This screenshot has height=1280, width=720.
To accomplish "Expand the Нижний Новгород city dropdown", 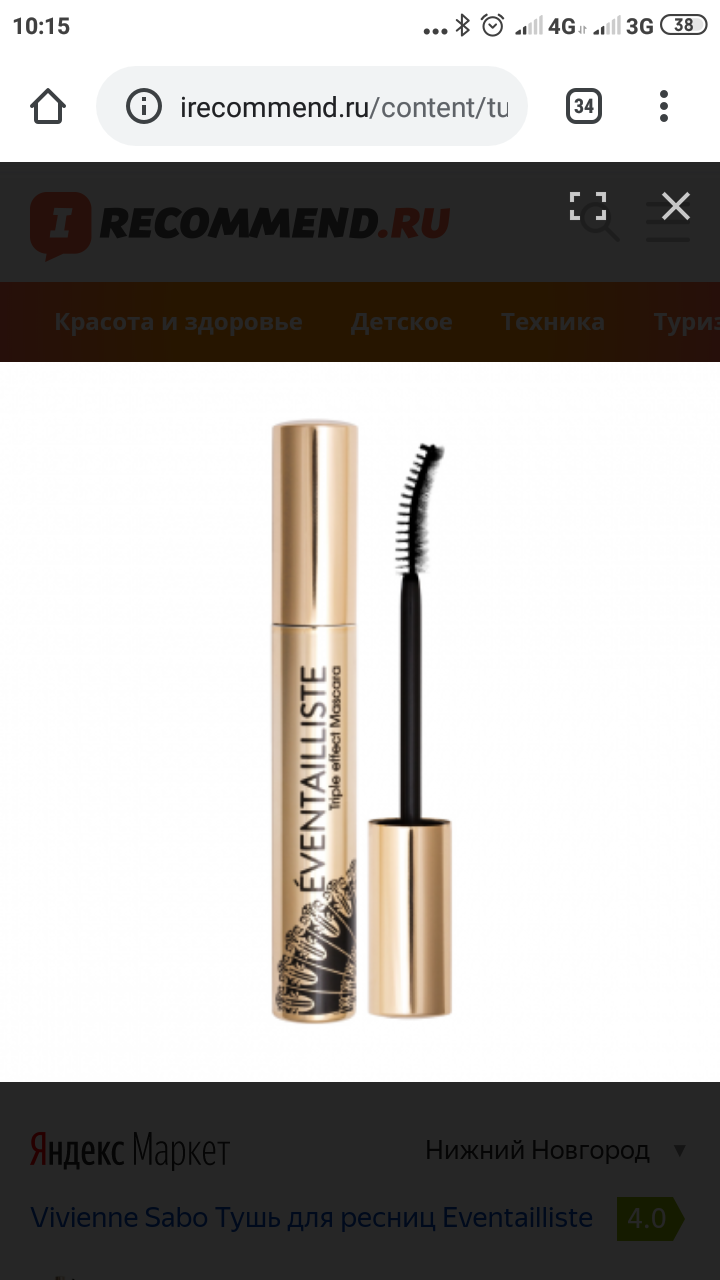I will (555, 1150).
